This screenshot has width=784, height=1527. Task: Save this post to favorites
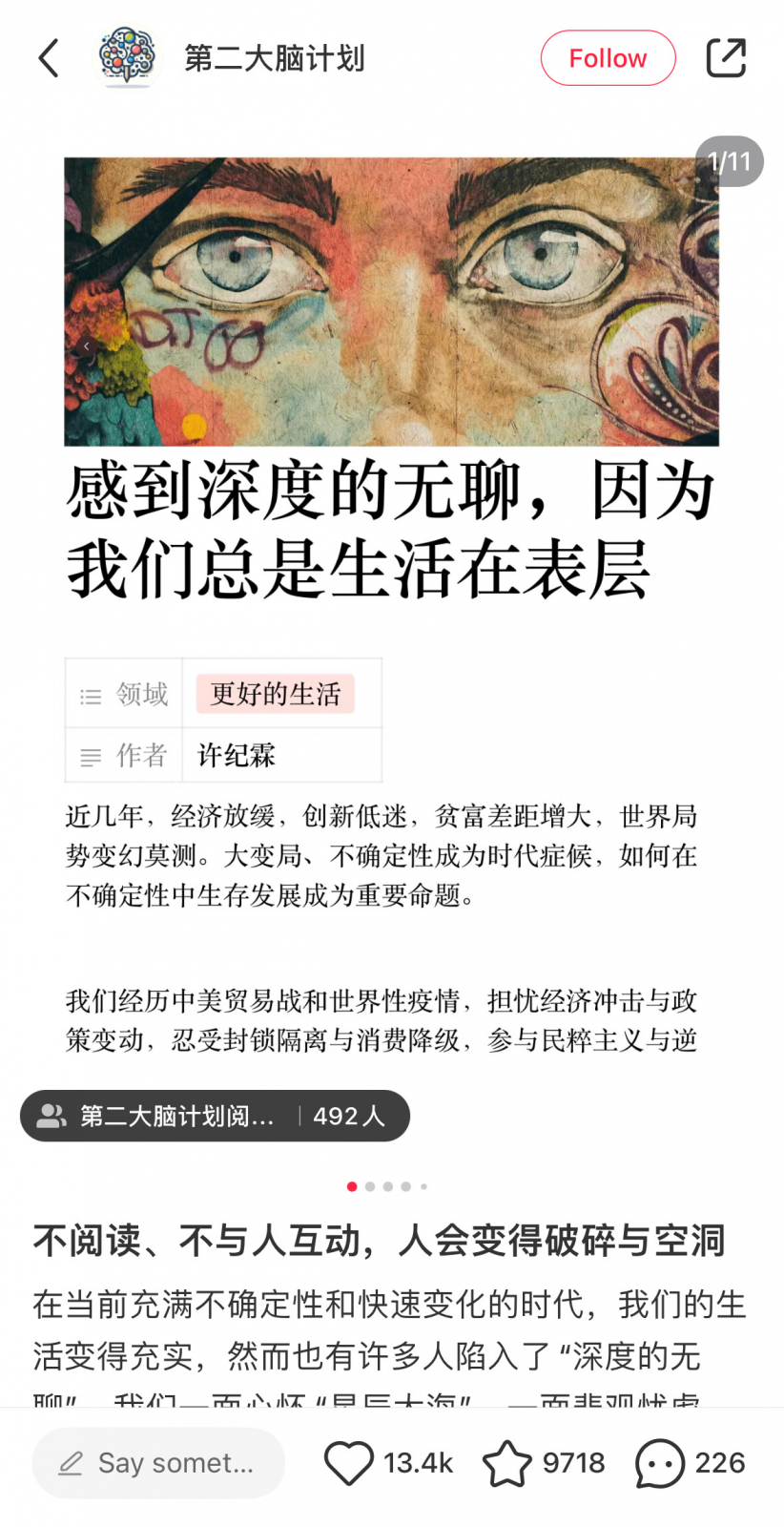click(x=506, y=1462)
